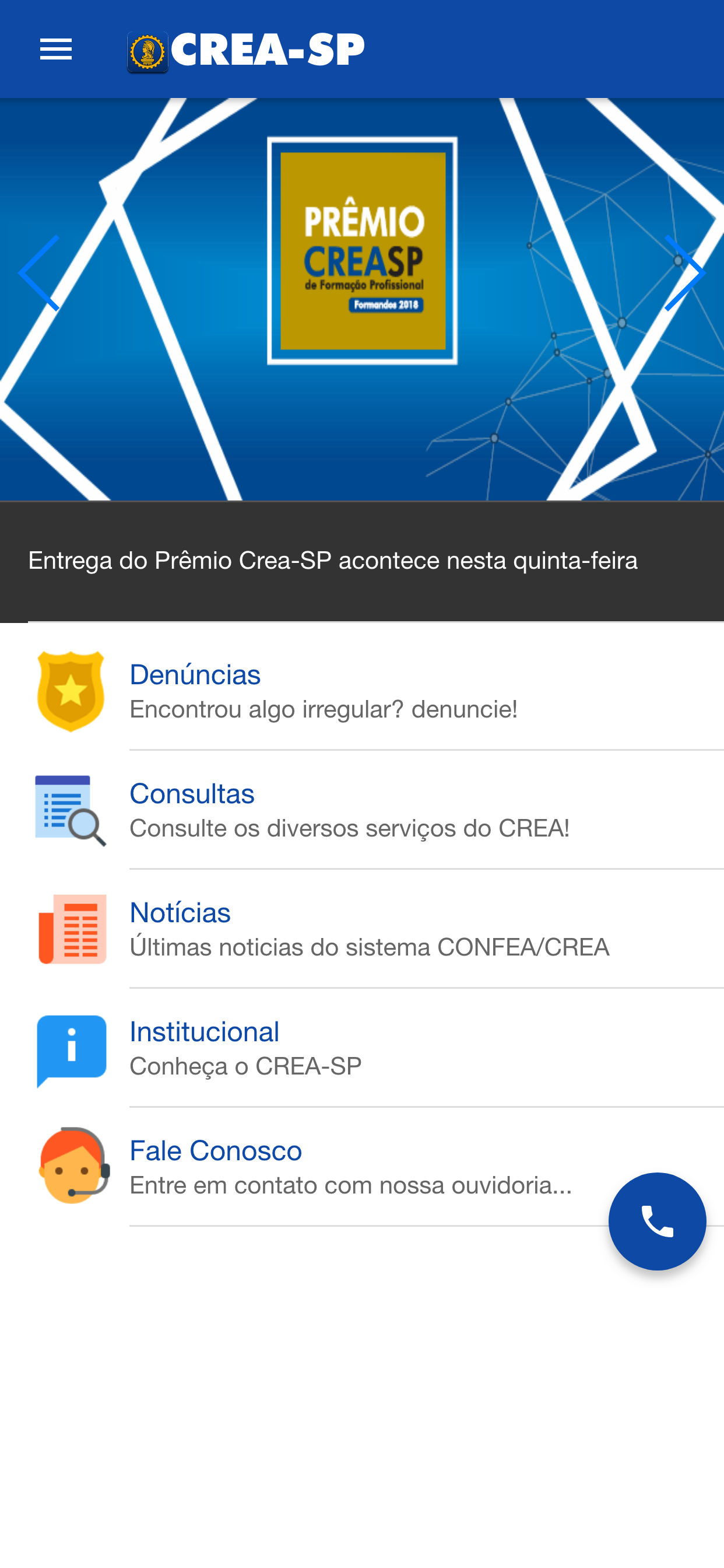Image resolution: width=724 pixels, height=1568 pixels.
Task: Tap the Notícias item to enable news view
Action: 180,912
